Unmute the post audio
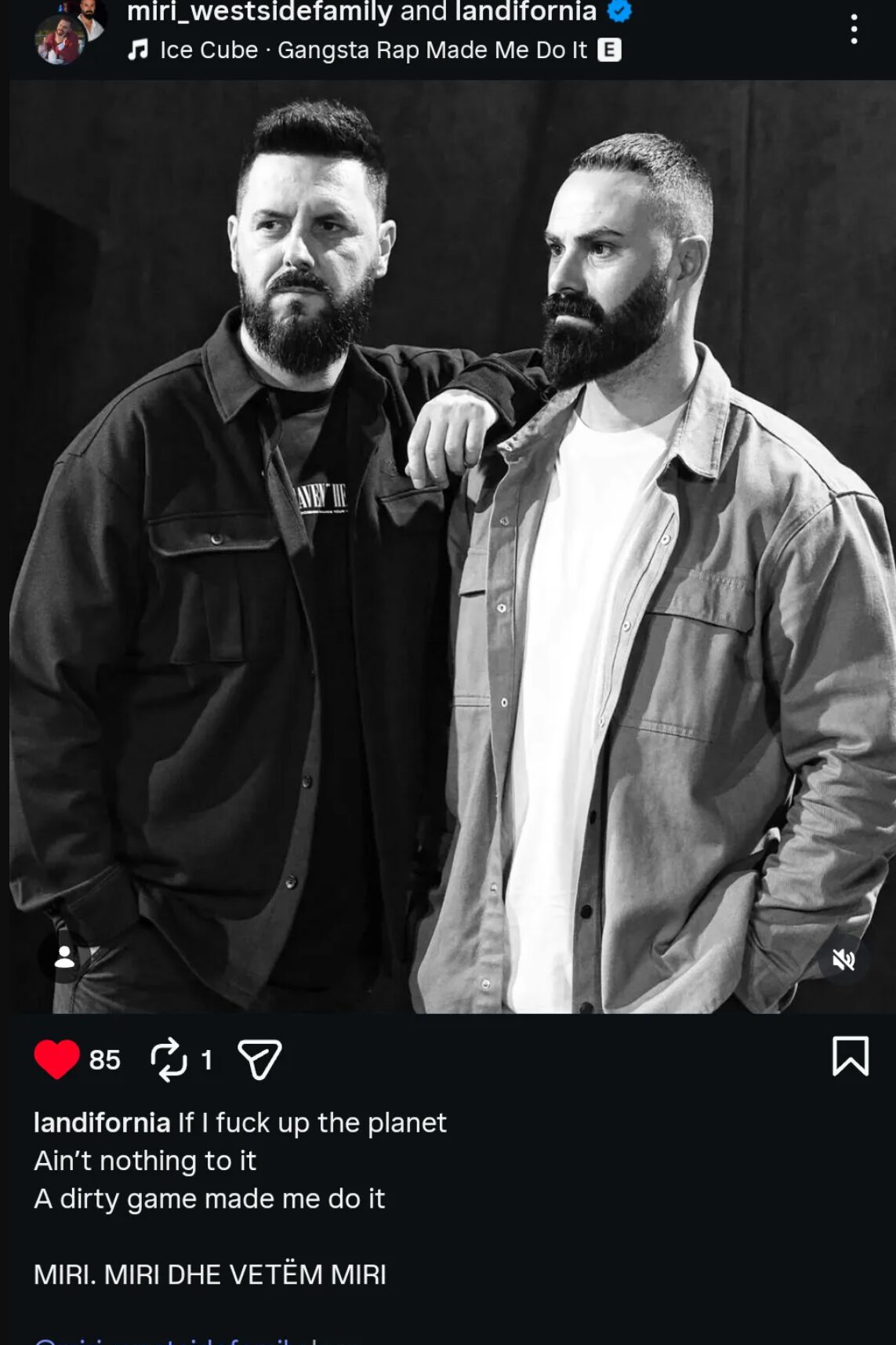The image size is (896, 1345). [843, 959]
